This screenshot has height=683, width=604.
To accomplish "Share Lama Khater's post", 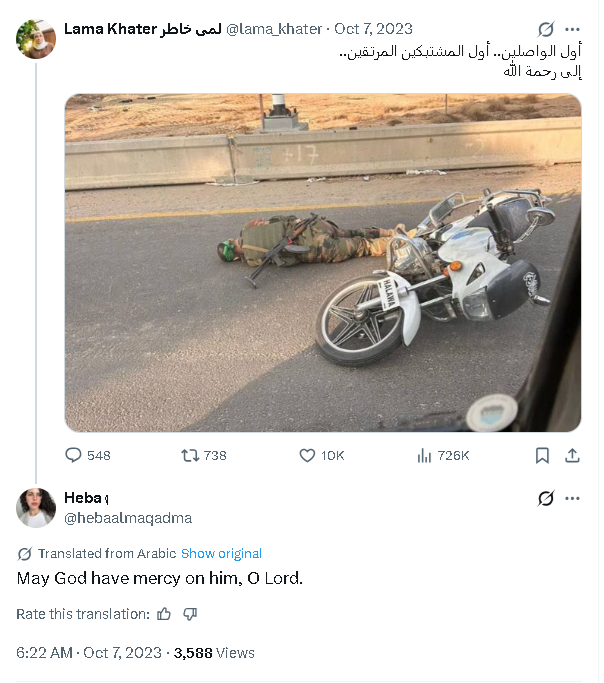I will 573,455.
